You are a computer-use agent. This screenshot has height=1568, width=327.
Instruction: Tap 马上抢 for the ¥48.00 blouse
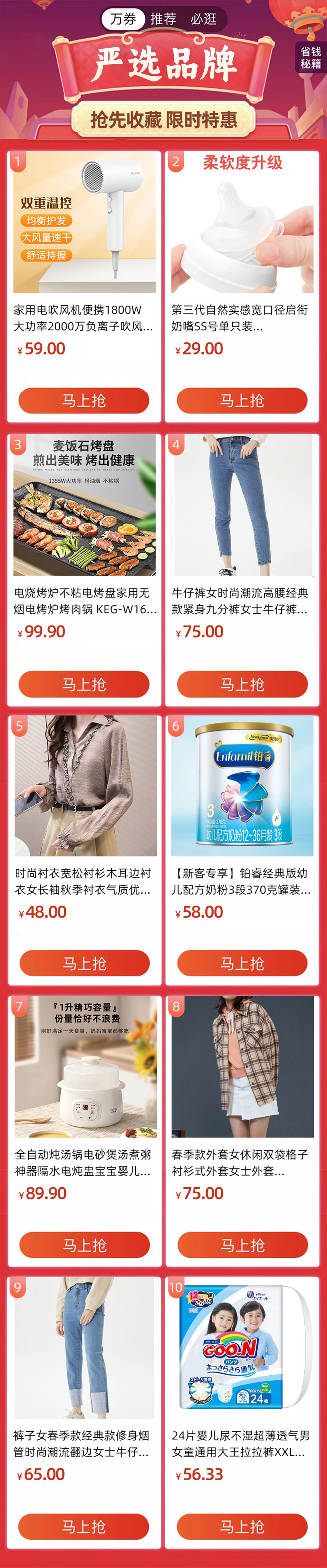[85, 963]
